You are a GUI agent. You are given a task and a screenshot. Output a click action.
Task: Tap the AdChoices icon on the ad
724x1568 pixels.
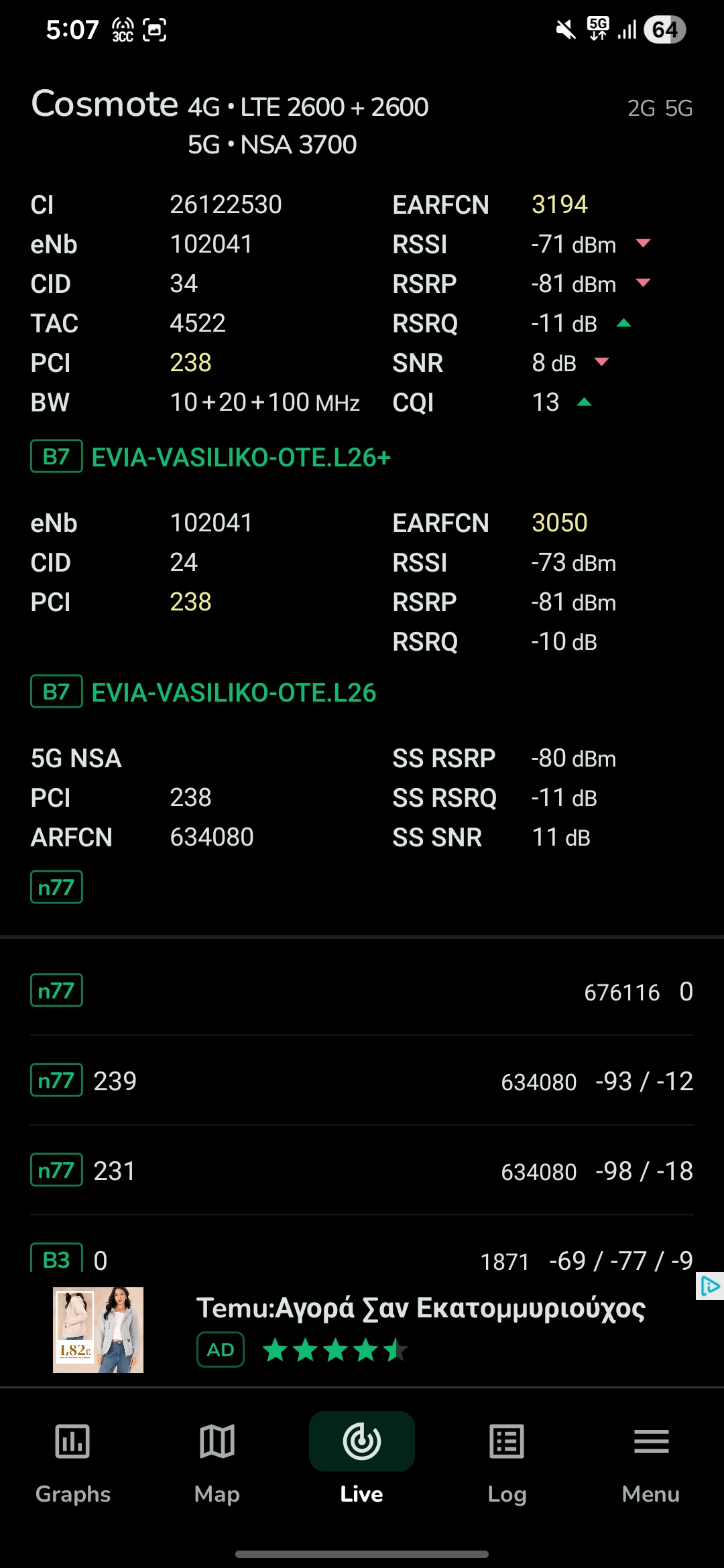pos(710,1285)
